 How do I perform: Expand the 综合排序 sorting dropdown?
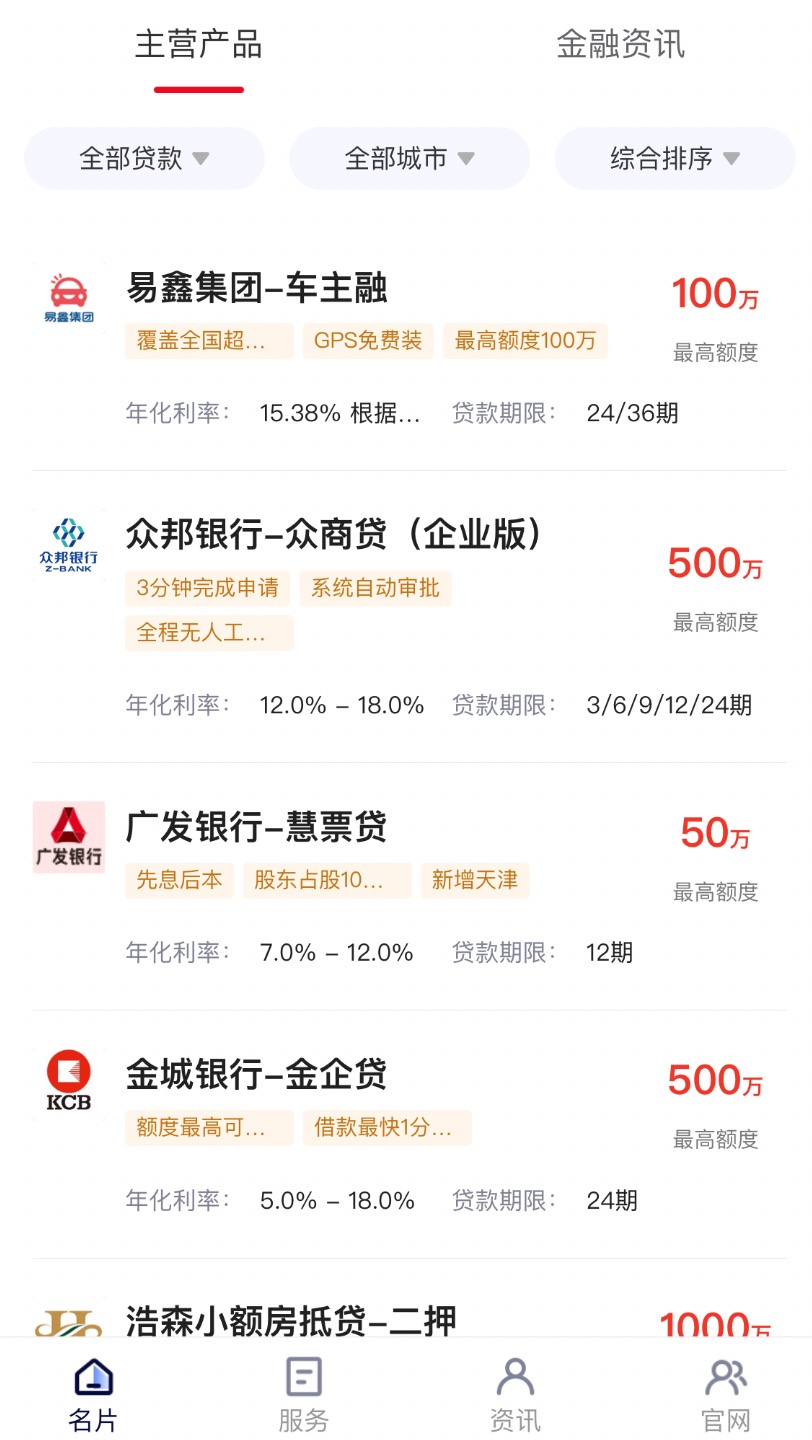point(675,158)
